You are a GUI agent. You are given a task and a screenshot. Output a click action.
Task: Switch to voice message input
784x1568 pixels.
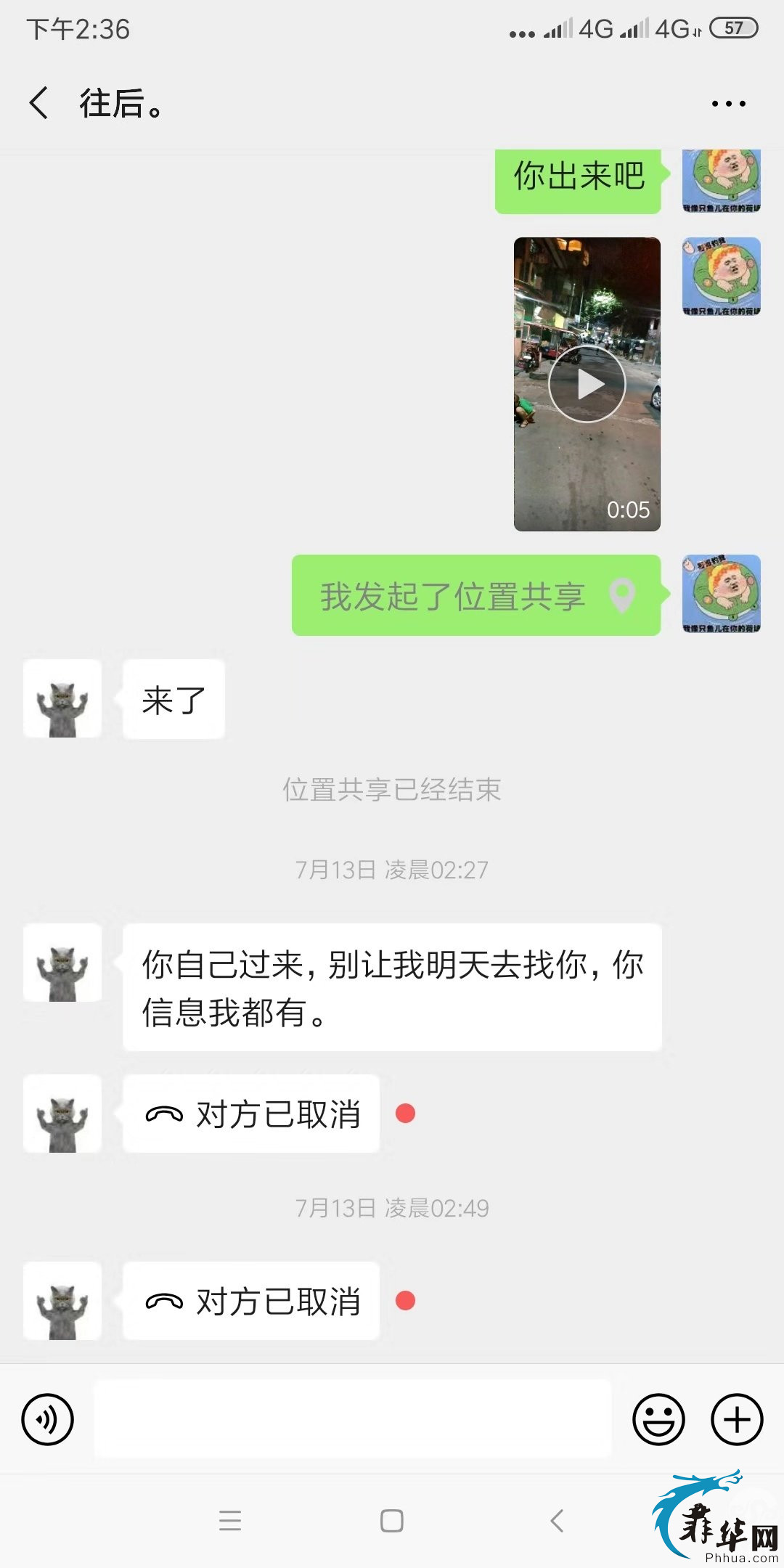pos(48,1419)
